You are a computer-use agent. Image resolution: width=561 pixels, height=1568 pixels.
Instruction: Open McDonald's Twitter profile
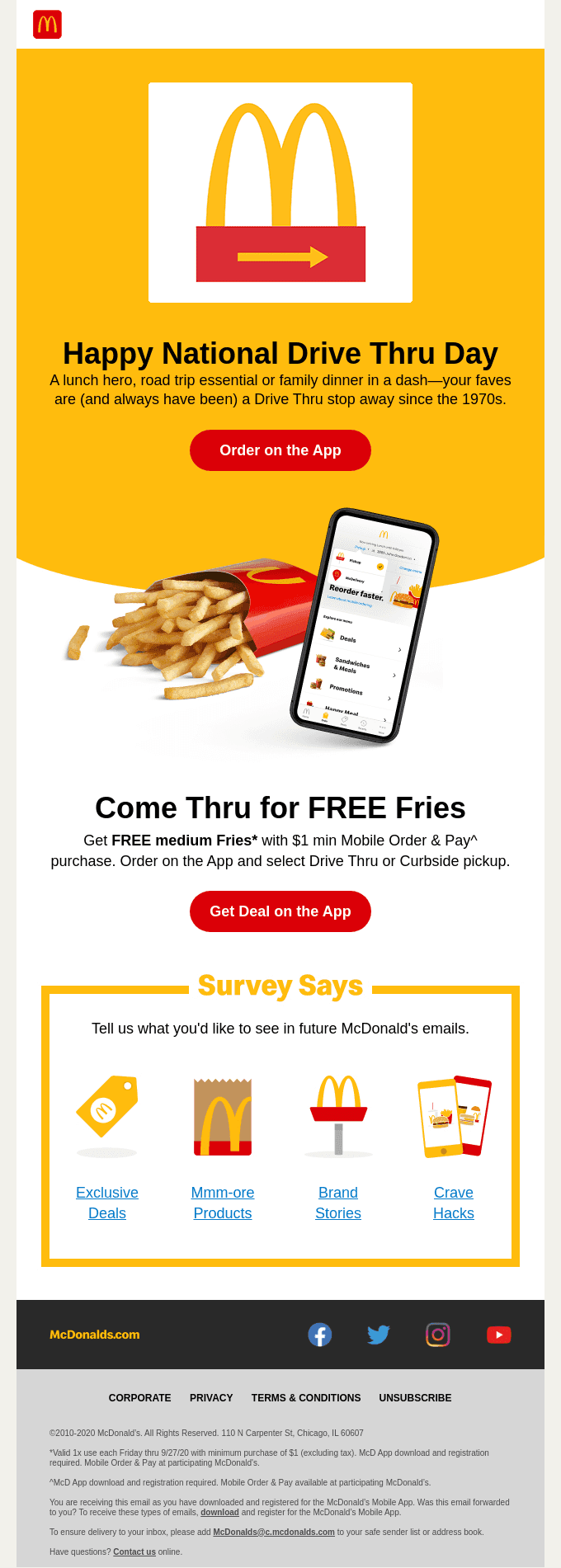coord(379,1335)
